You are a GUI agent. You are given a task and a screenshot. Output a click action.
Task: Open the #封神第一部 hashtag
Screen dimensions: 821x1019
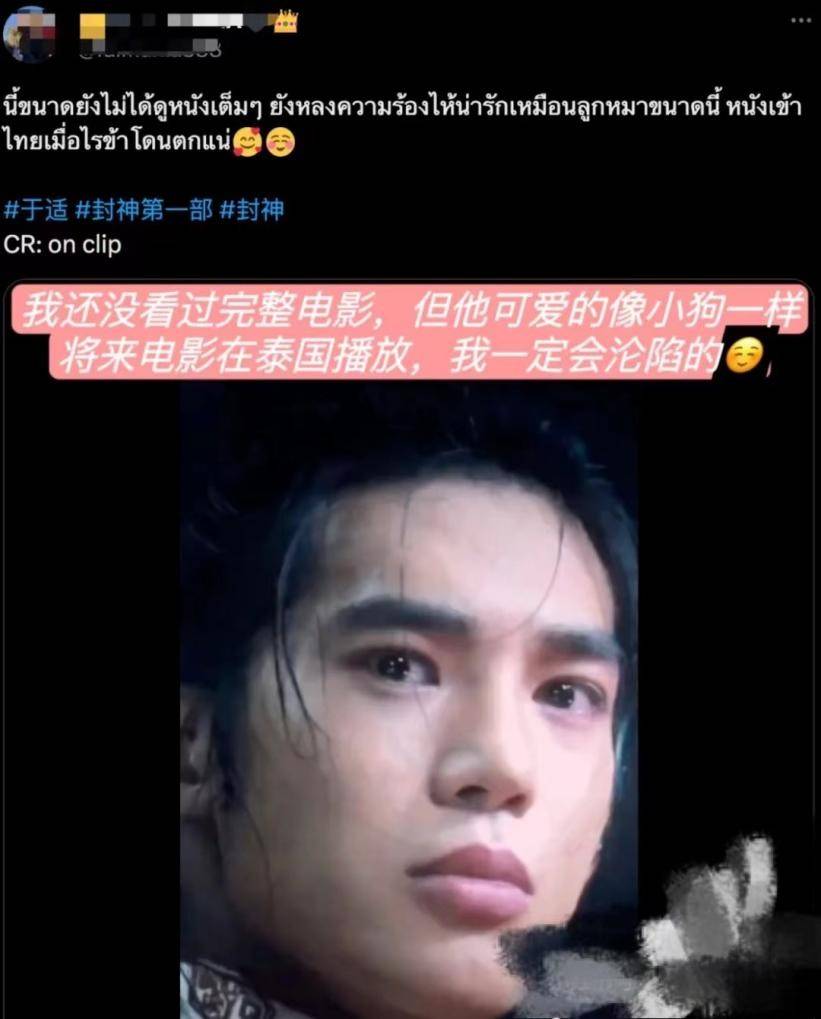pos(144,211)
